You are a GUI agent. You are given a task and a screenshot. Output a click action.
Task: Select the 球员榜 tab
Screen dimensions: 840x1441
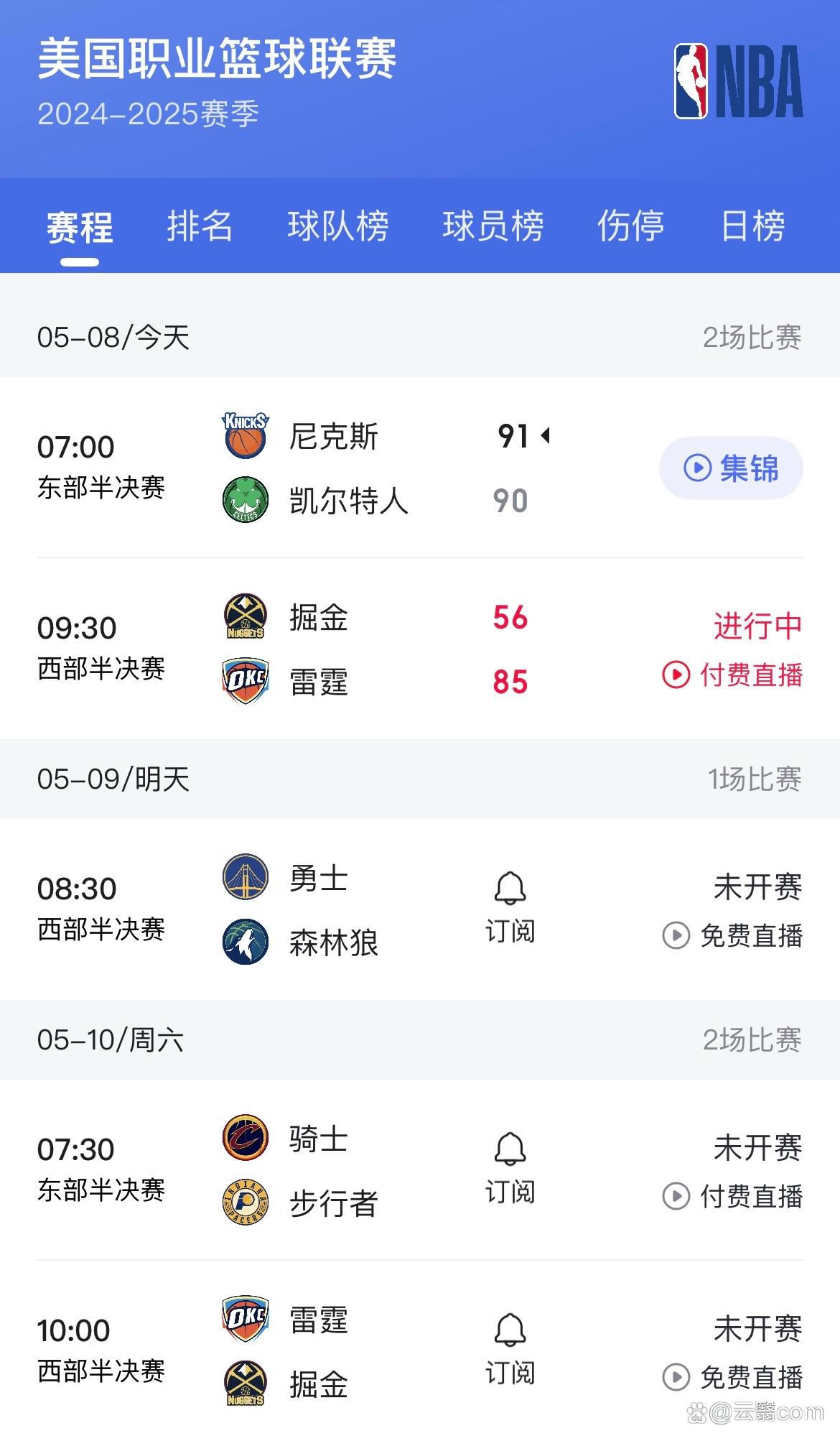pos(493,226)
